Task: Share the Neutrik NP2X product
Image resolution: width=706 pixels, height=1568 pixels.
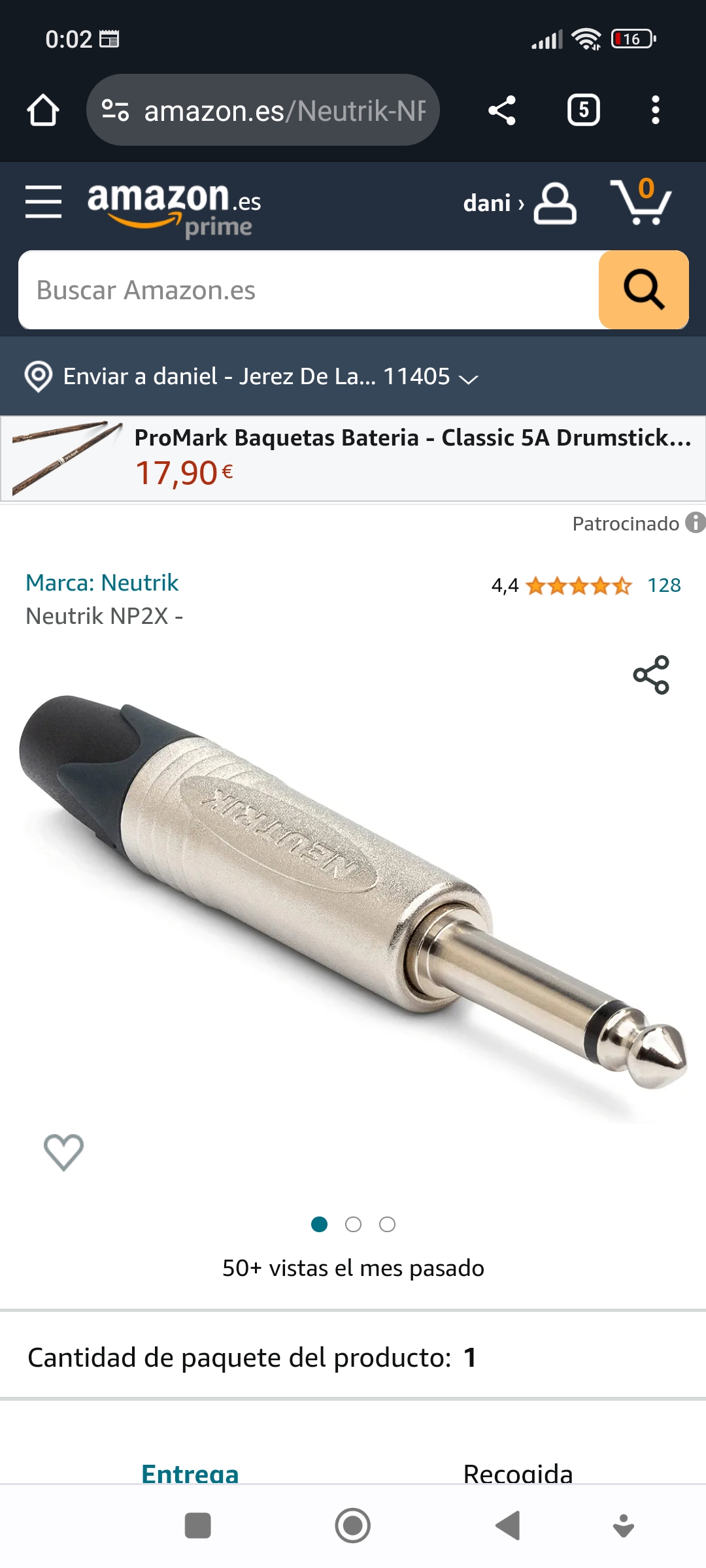Action: pyautogui.click(x=651, y=675)
